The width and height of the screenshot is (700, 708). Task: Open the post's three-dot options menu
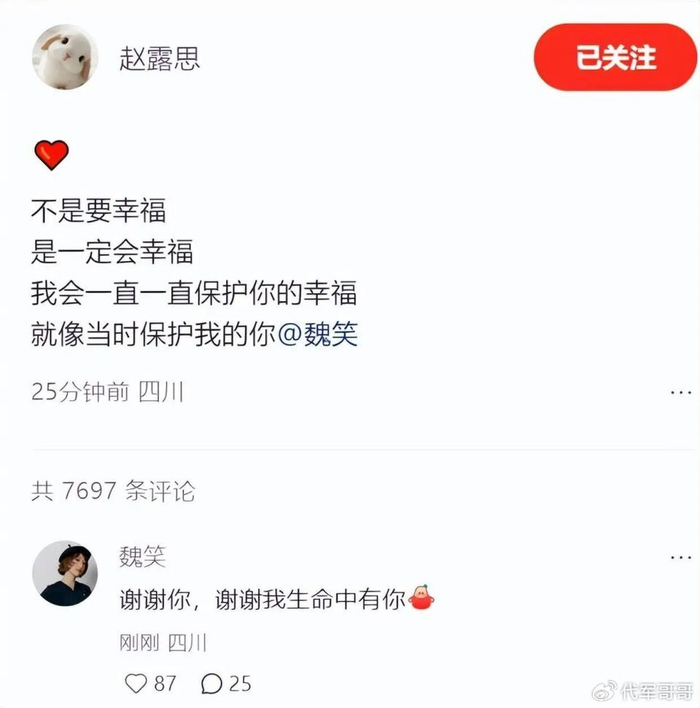click(x=682, y=392)
